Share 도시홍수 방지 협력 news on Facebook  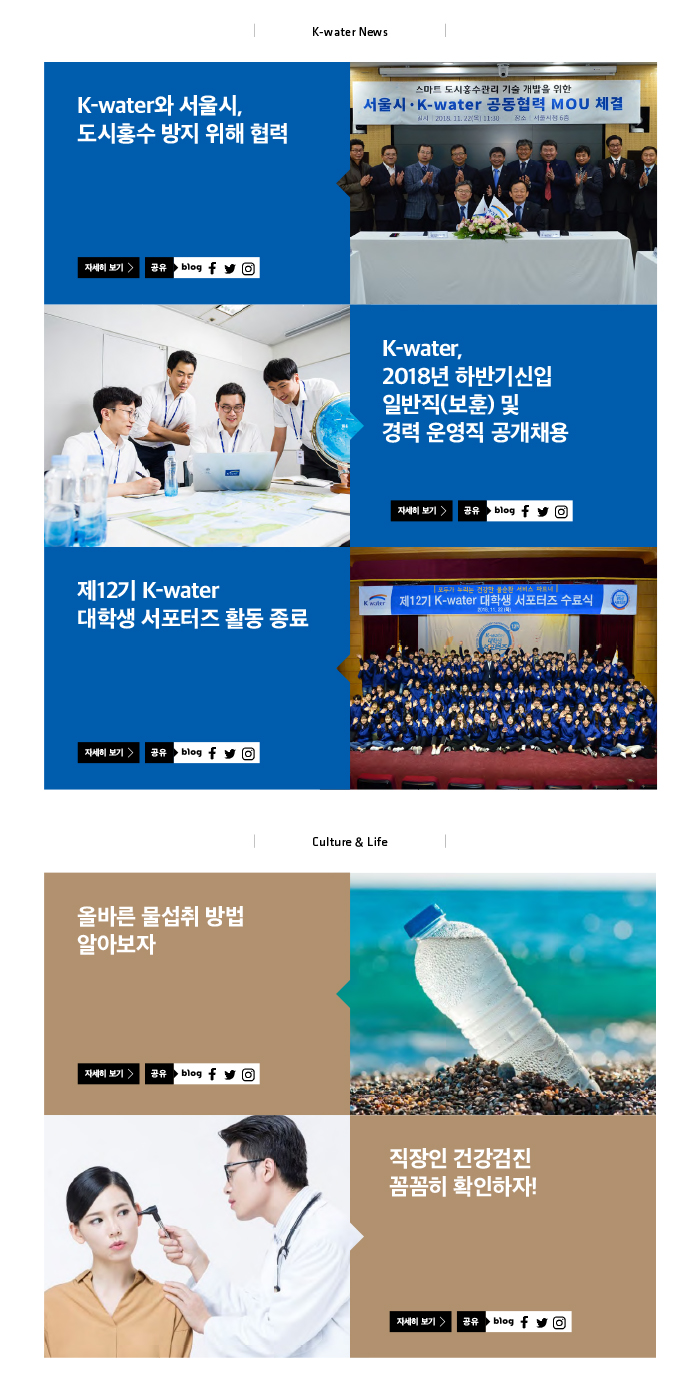(x=212, y=268)
